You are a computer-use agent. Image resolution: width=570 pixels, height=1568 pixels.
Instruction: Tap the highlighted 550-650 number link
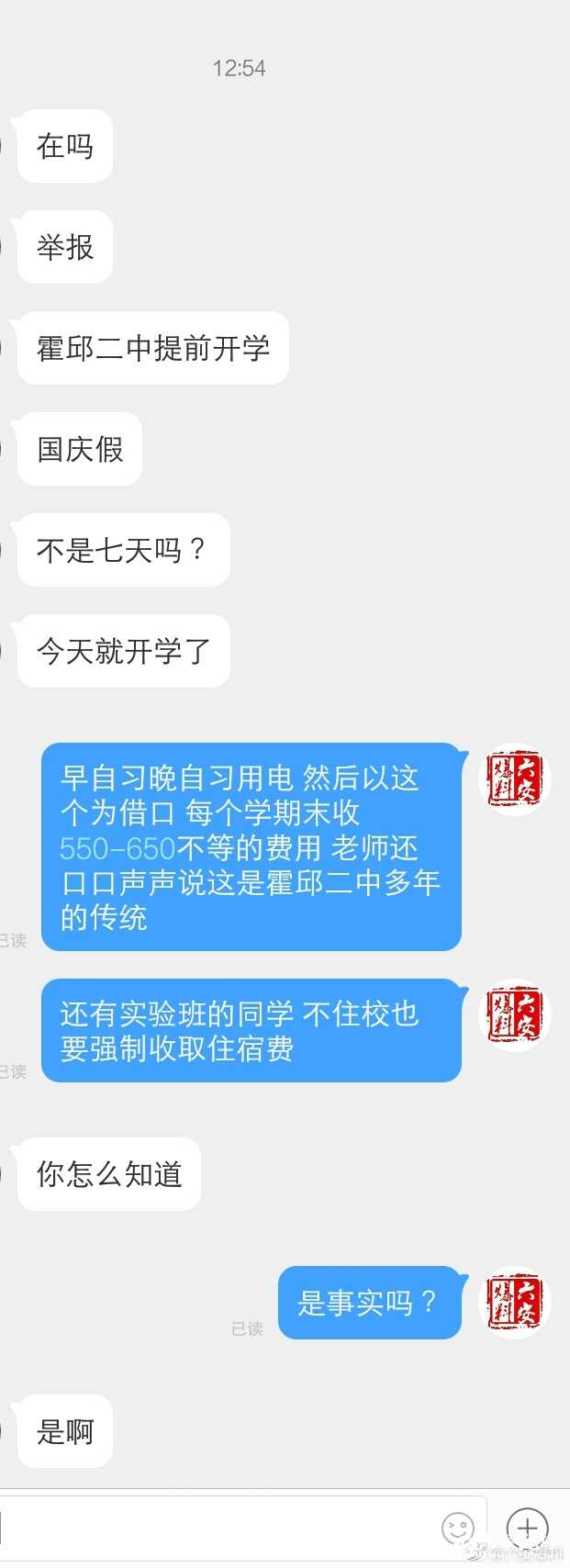[117, 848]
